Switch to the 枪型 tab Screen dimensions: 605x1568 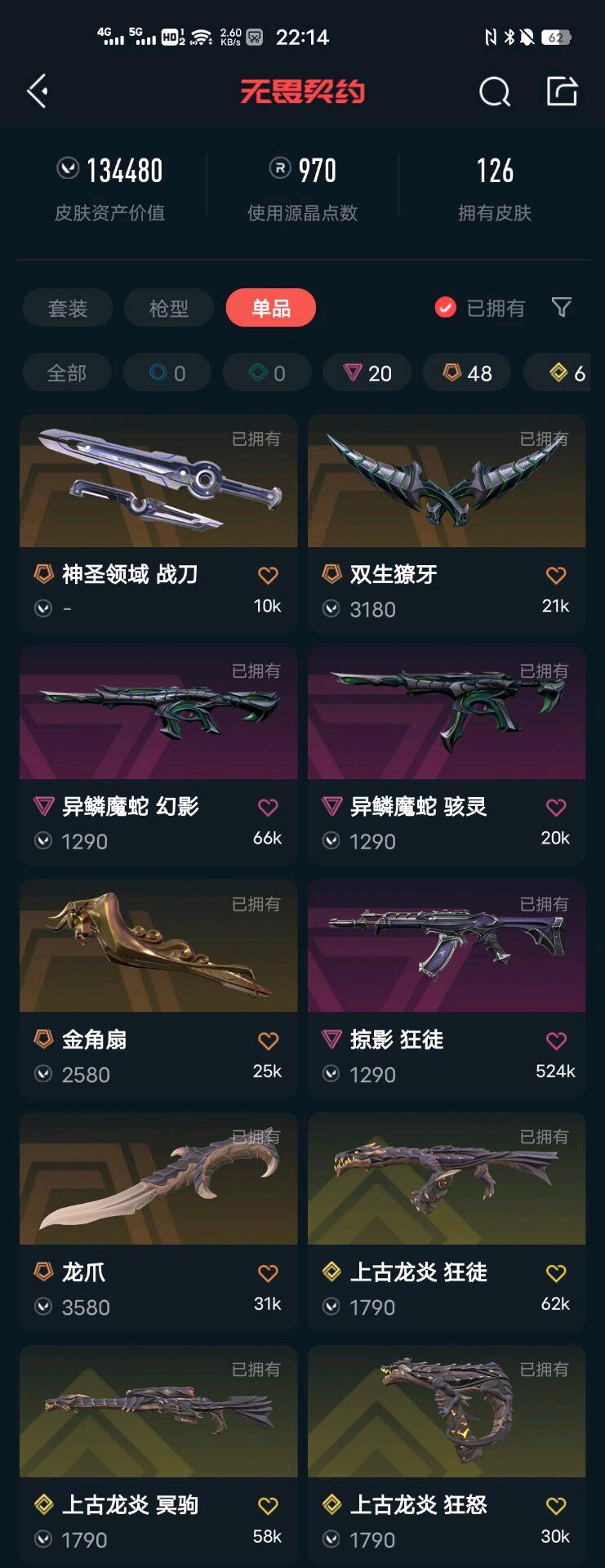coord(169,308)
